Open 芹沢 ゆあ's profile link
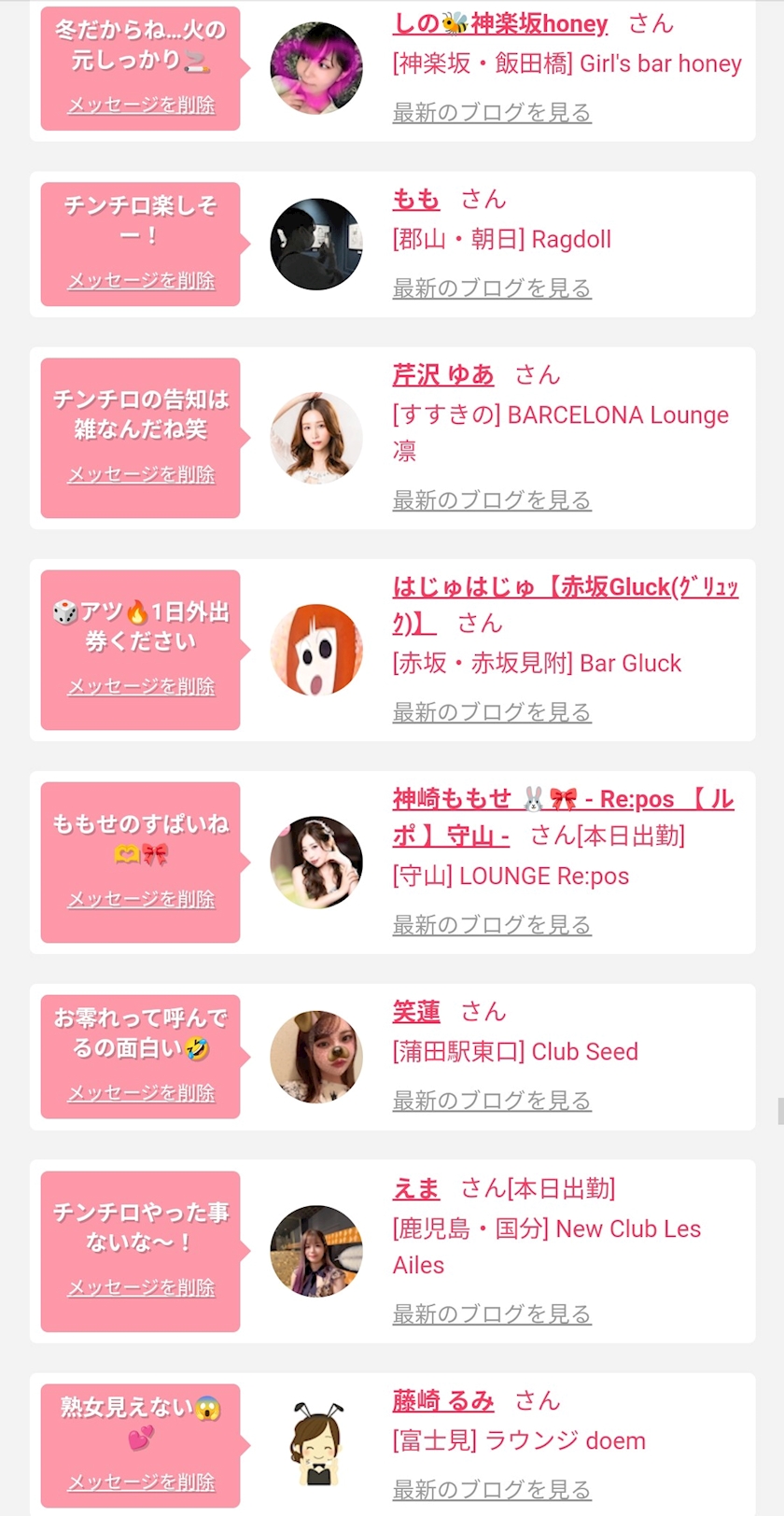This screenshot has height=1516, width=784. point(443,374)
